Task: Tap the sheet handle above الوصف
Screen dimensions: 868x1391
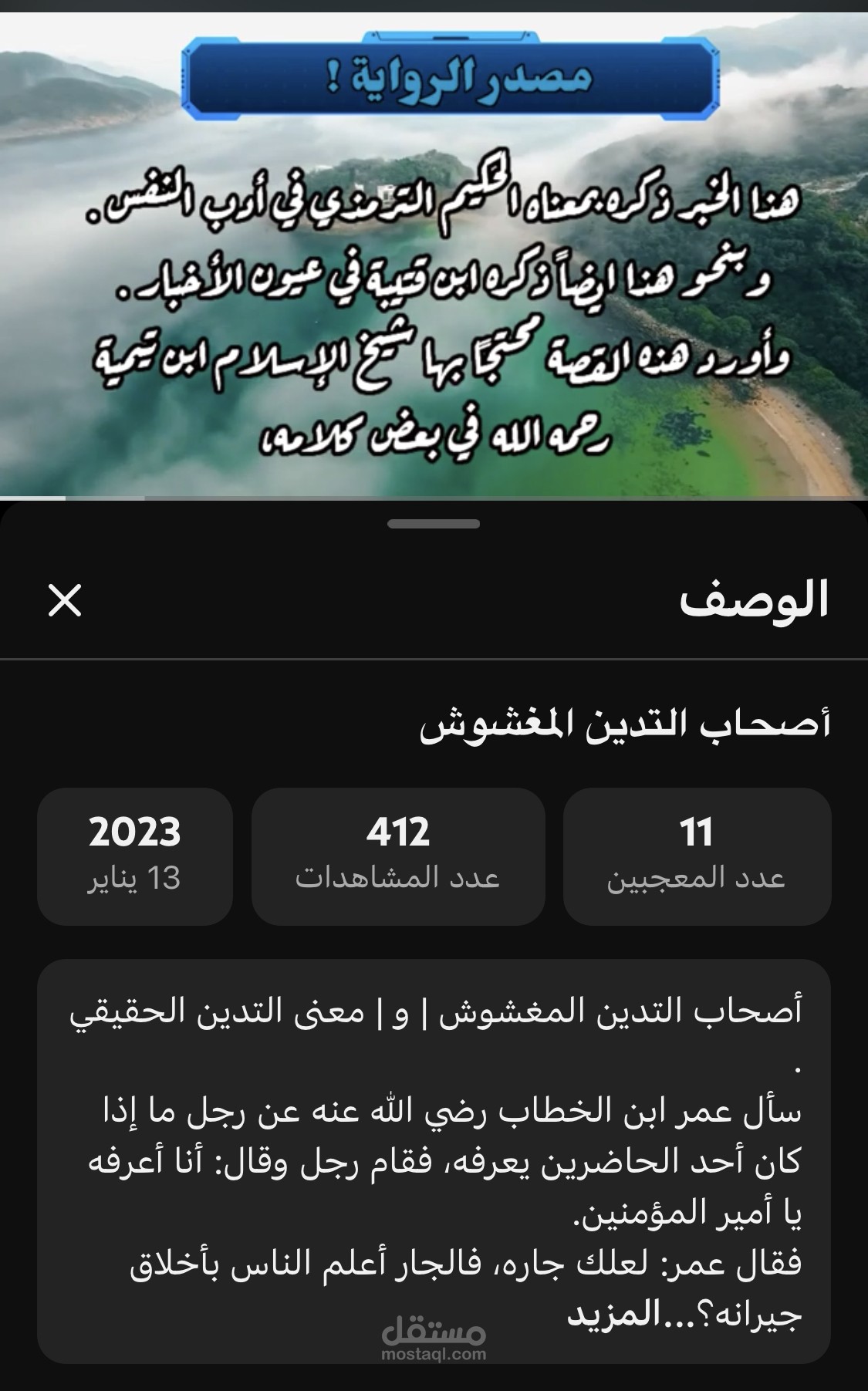Action: coord(434,524)
